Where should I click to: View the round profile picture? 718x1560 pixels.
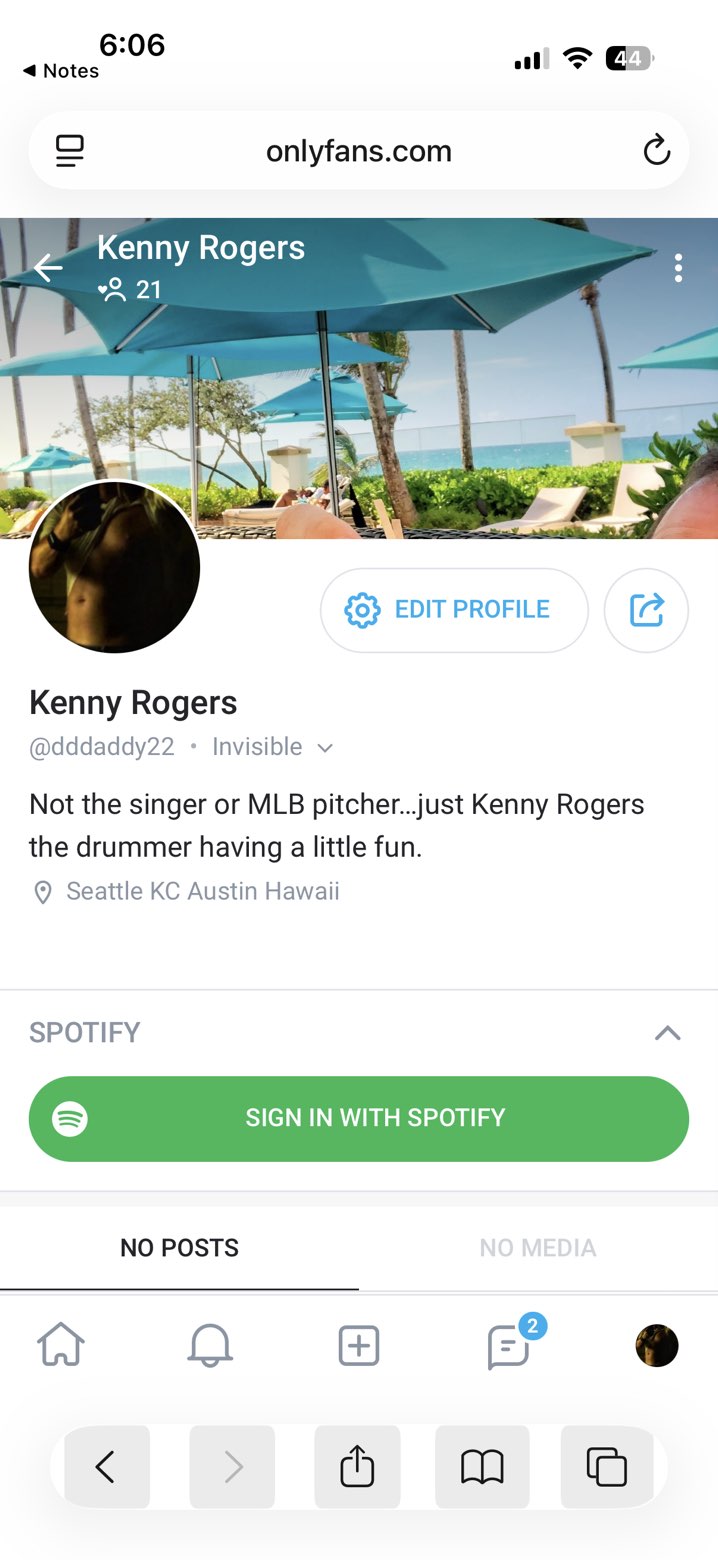(x=115, y=567)
